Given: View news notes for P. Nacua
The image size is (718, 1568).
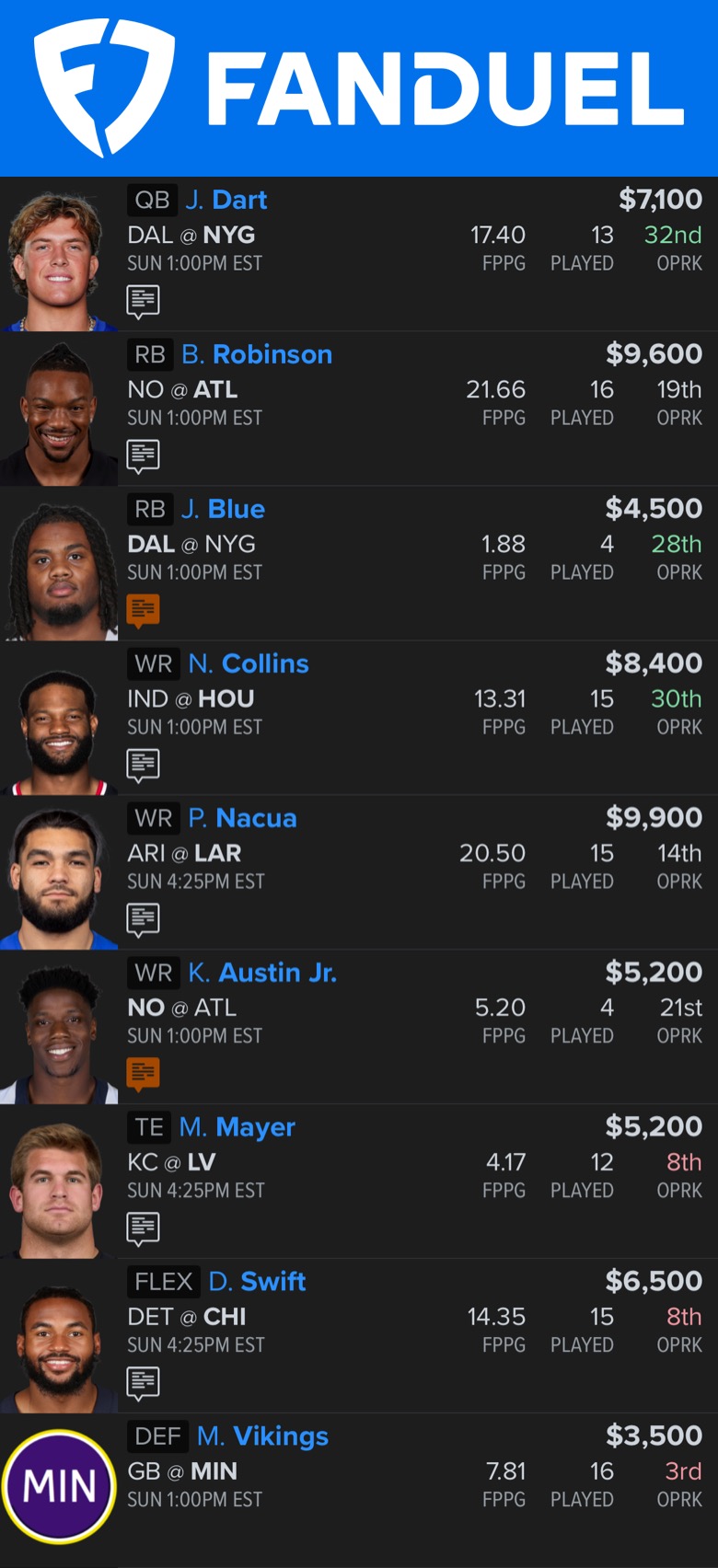Looking at the screenshot, I should pos(143,919).
